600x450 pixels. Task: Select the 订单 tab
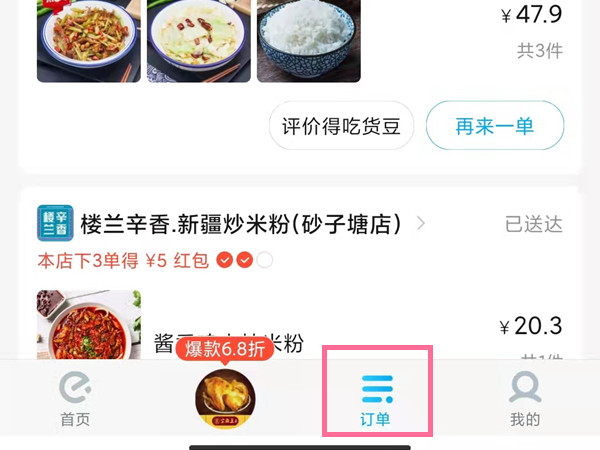376,398
